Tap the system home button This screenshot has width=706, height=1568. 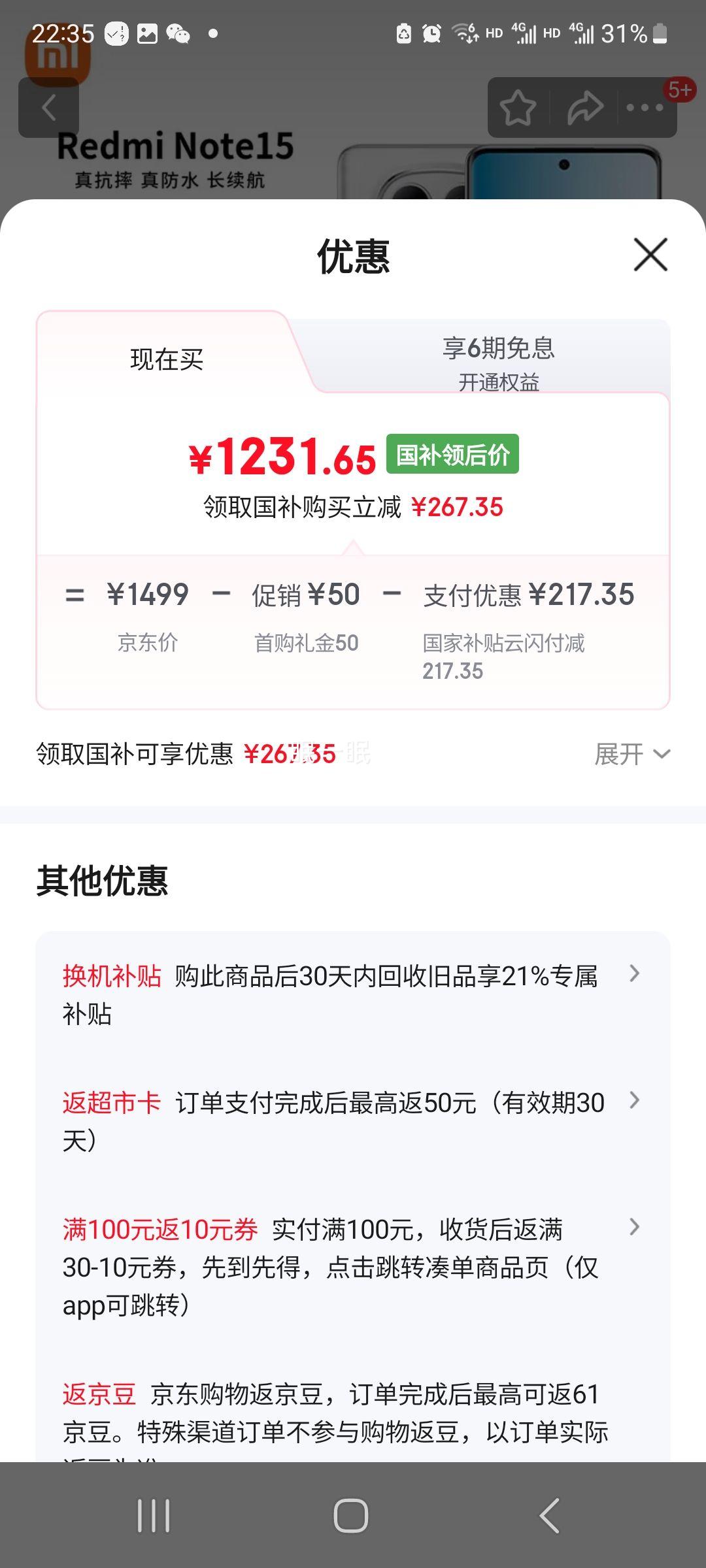tap(351, 1515)
